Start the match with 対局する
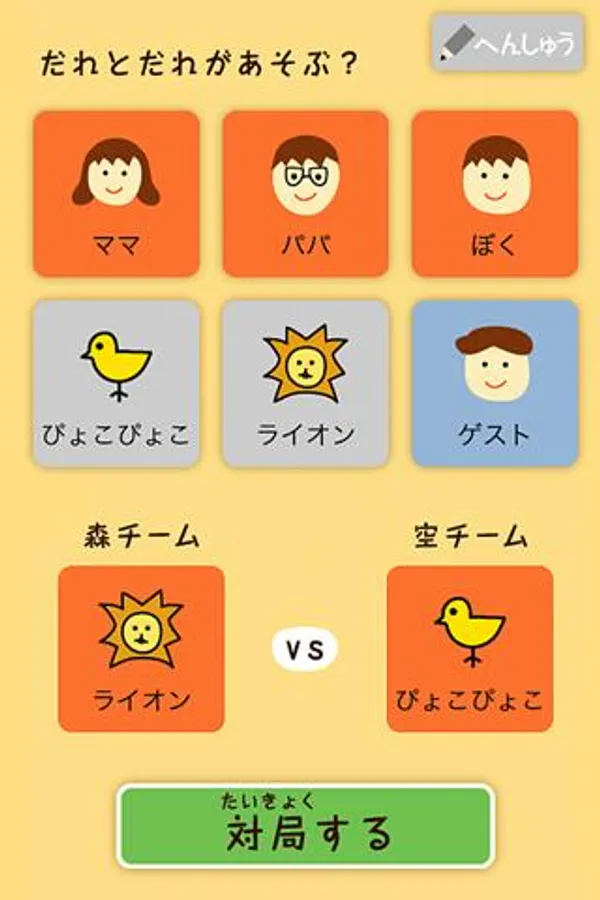Viewport: 600px width, 900px height. pyautogui.click(x=305, y=825)
